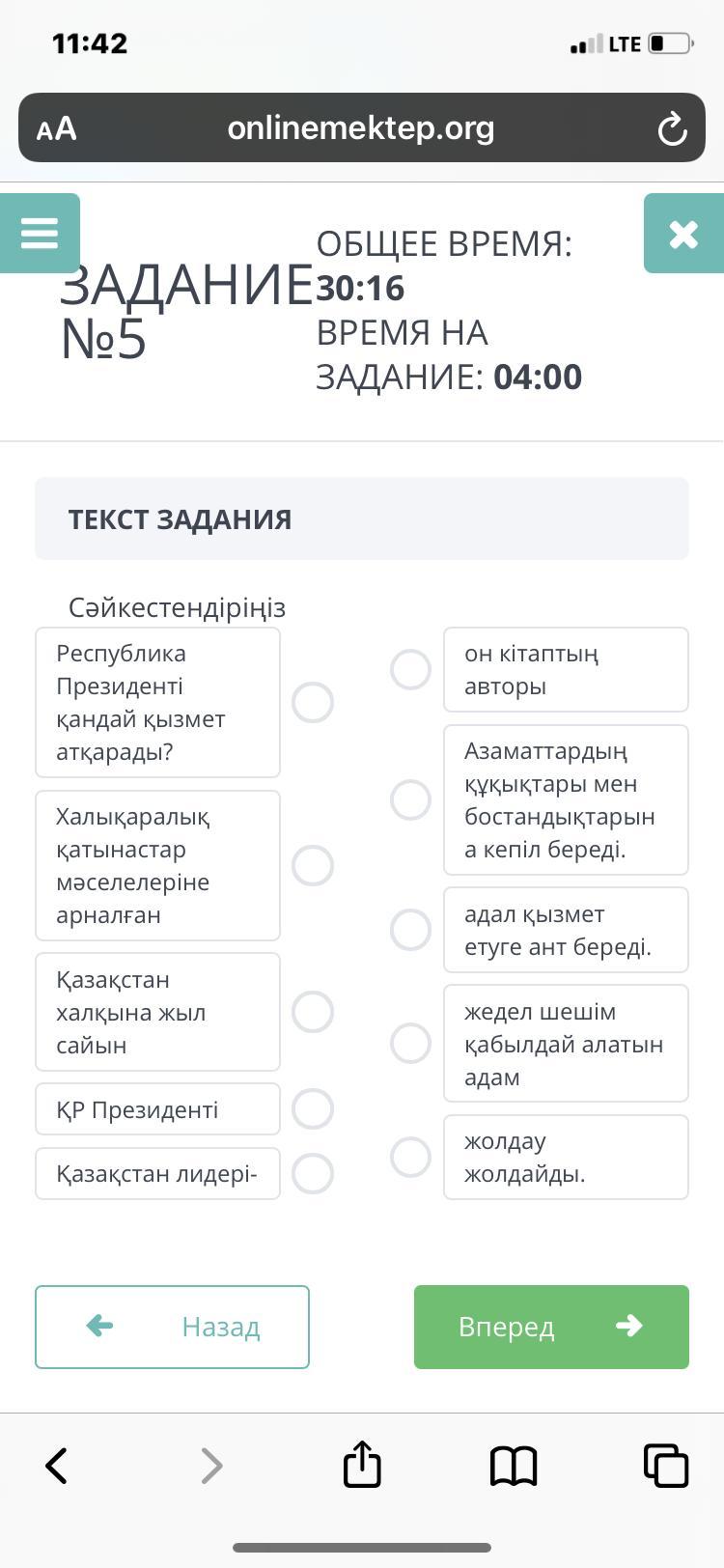Choose the circle for "жедел шешім қабылдай алатын адам"
Screen dimensions: 724x1568
(410, 1043)
